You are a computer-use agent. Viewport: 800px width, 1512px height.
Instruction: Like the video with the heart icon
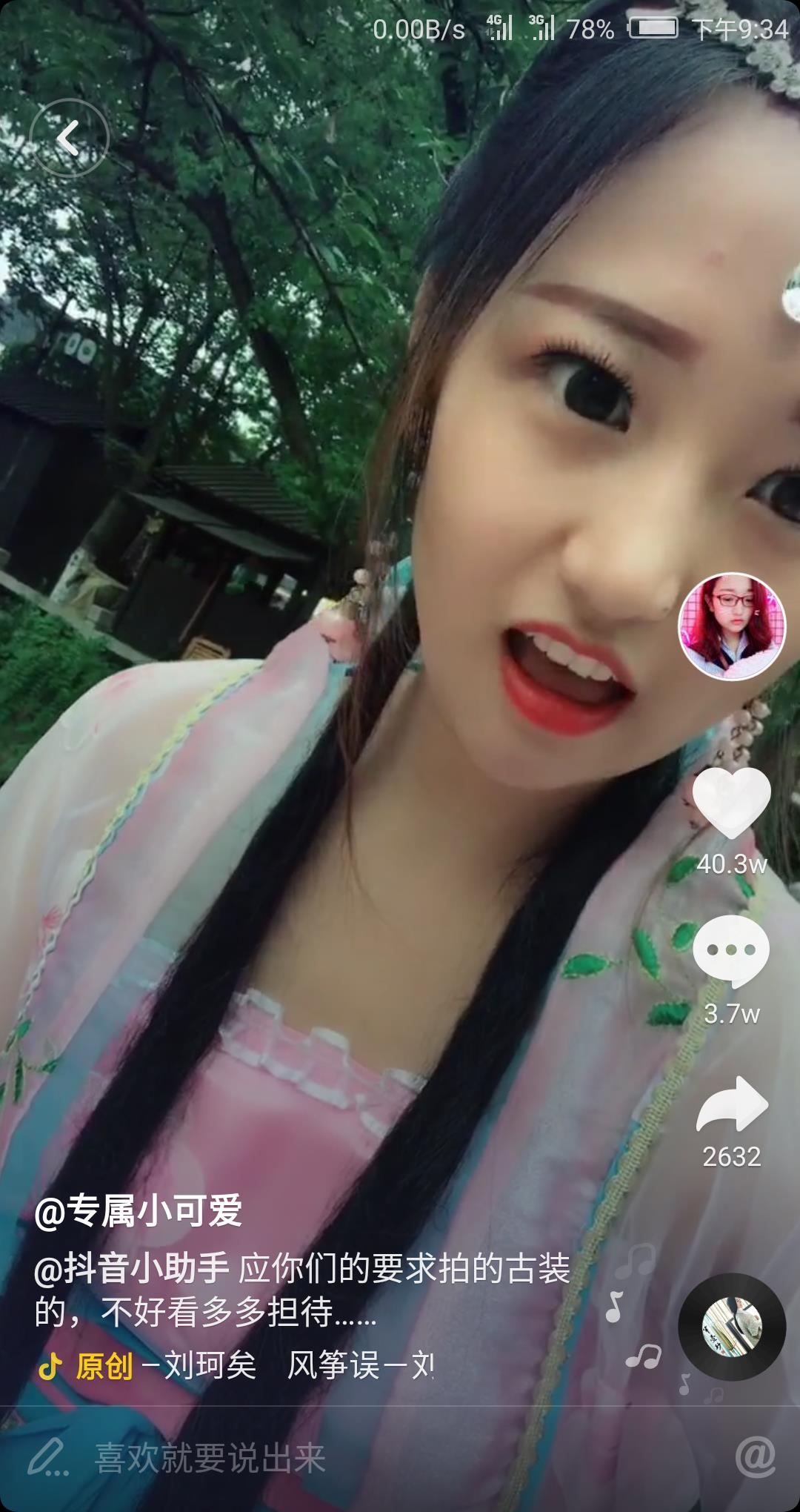click(731, 802)
